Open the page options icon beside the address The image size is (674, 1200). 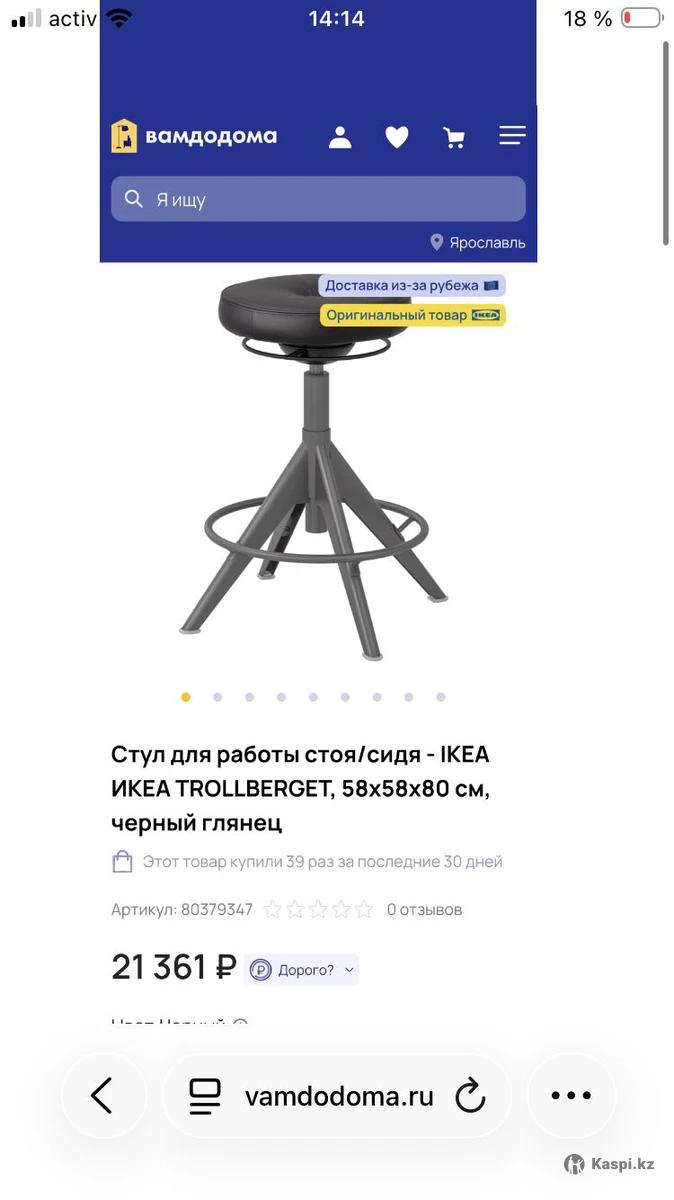205,1096
